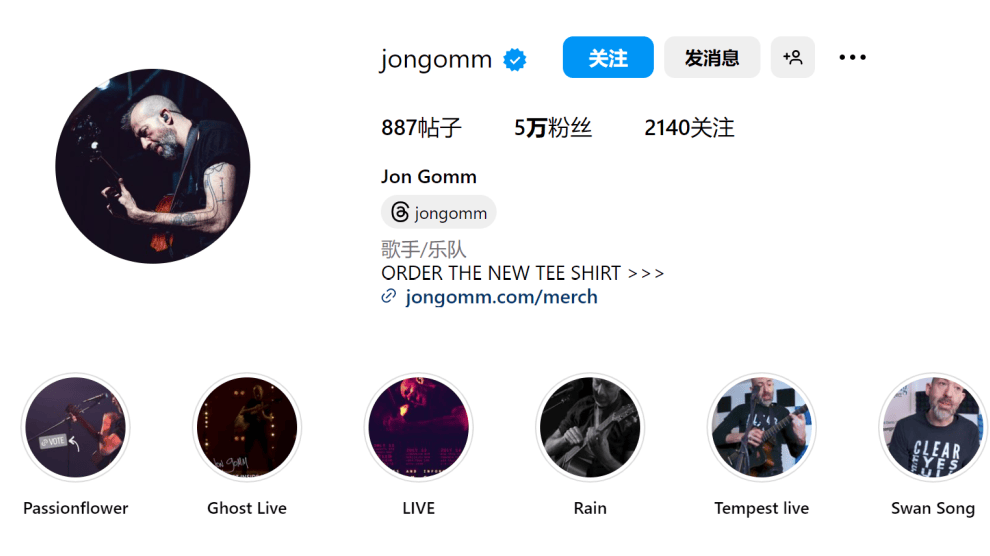This screenshot has width=990, height=556.
Task: Open the Rain story highlight
Action: coord(590,428)
